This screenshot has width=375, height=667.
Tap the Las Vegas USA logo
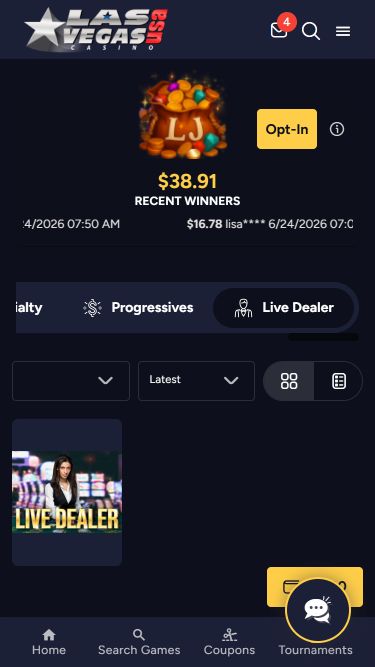[96, 30]
